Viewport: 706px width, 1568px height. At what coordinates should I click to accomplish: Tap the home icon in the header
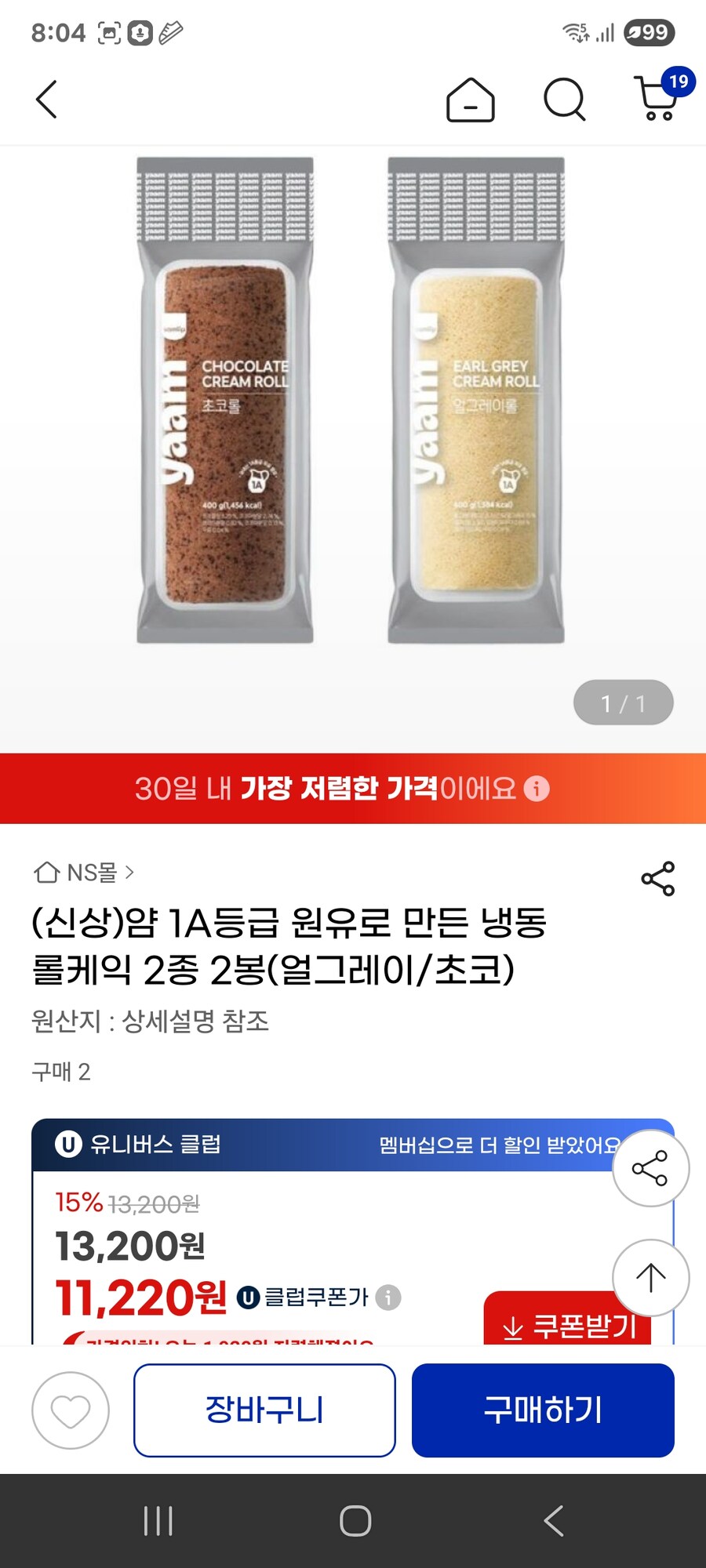click(x=470, y=100)
